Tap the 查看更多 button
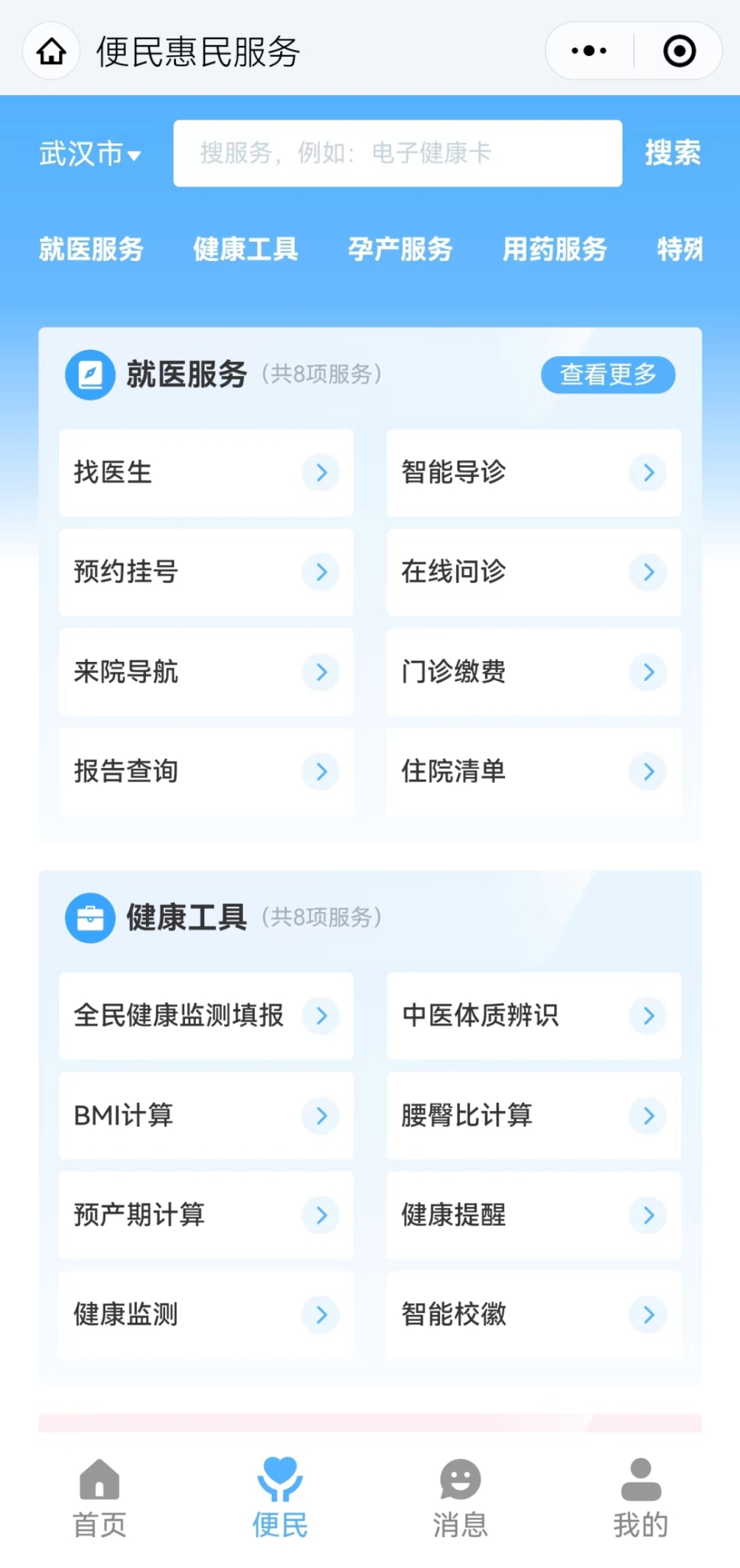 coord(607,374)
